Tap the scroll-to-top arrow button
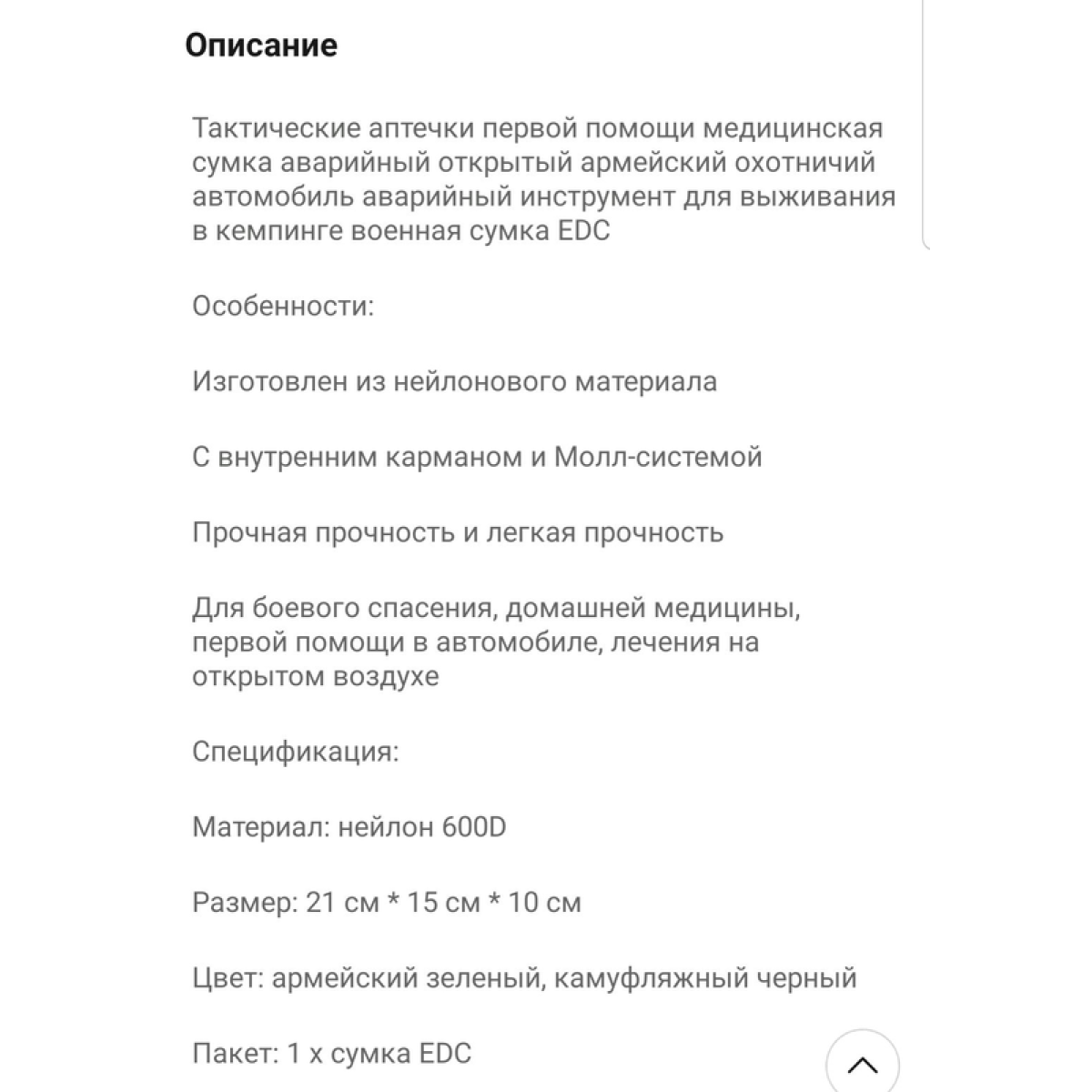This screenshot has width=1092, height=1092. click(x=862, y=1063)
